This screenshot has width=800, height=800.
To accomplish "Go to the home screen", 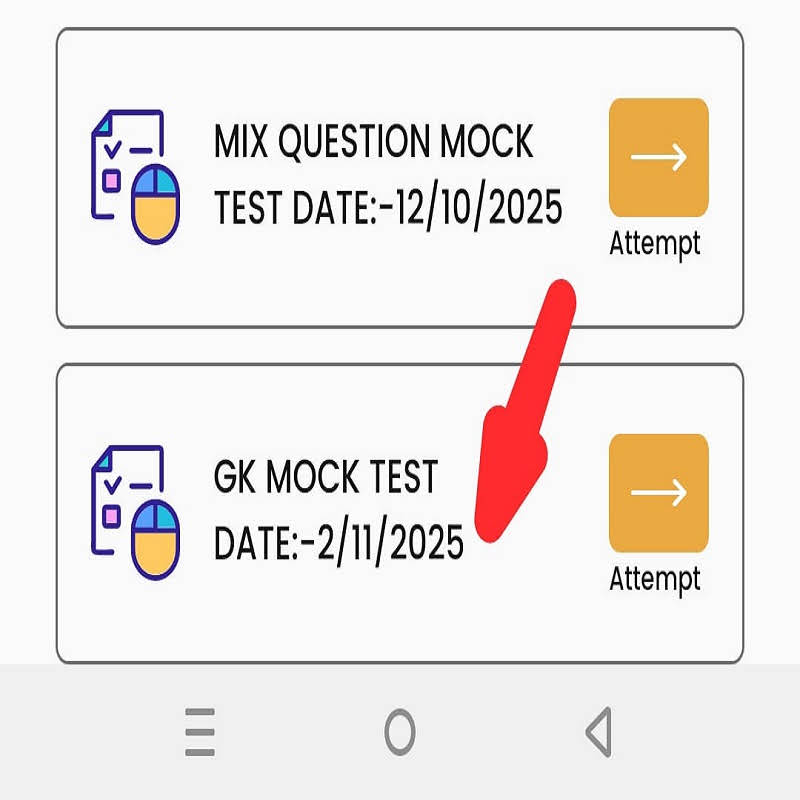I will click(x=400, y=733).
